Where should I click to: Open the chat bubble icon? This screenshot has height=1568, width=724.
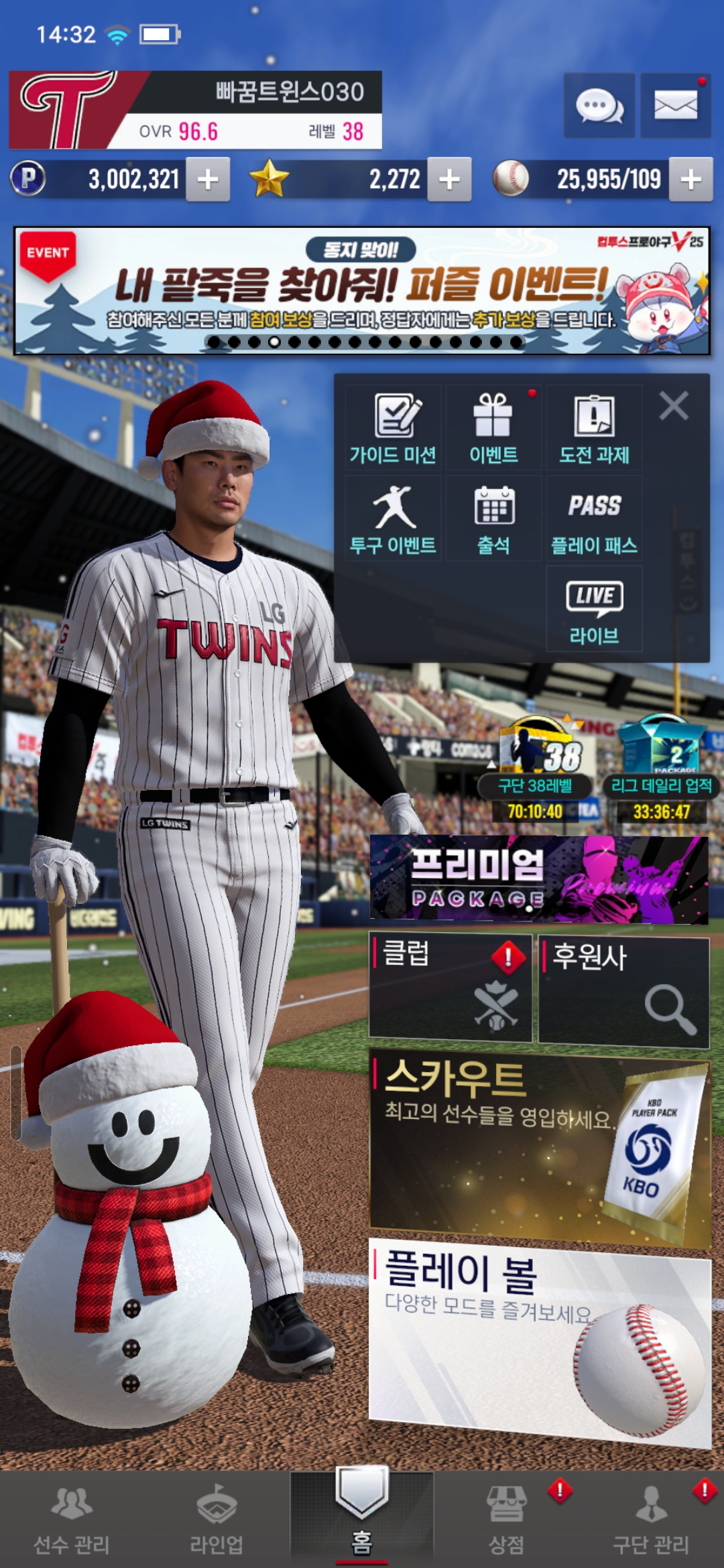(x=599, y=106)
